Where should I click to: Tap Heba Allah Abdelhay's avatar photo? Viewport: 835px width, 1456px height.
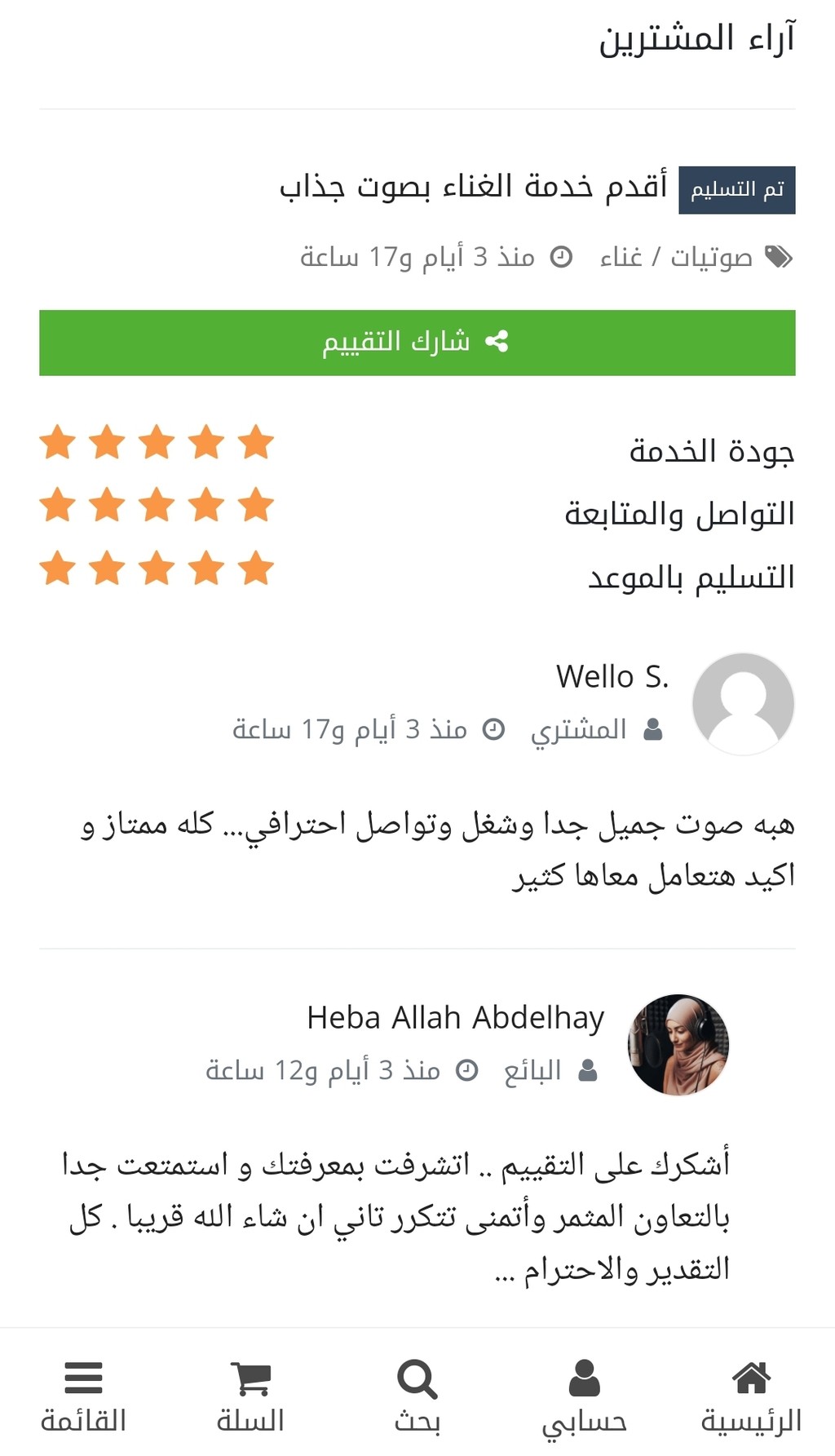point(678,1044)
